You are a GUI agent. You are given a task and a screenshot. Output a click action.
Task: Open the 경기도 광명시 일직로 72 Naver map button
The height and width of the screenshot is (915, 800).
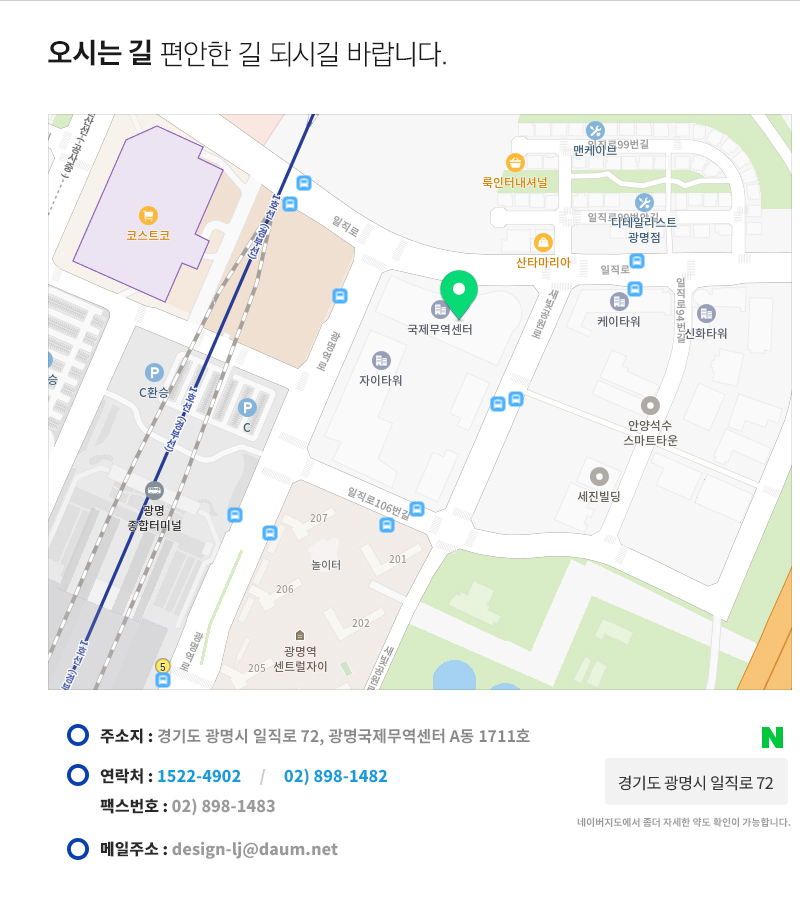(696, 782)
